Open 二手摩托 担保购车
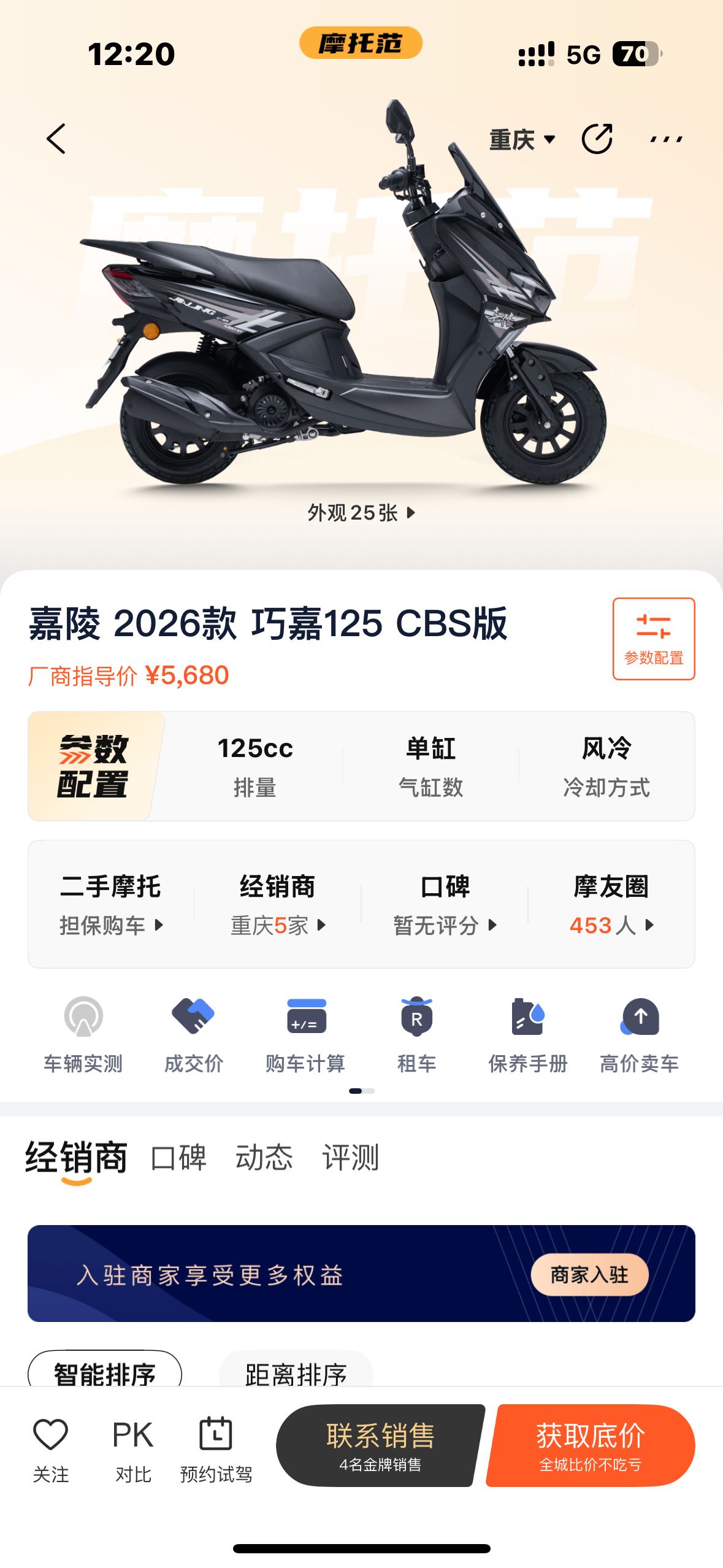 [x=111, y=904]
